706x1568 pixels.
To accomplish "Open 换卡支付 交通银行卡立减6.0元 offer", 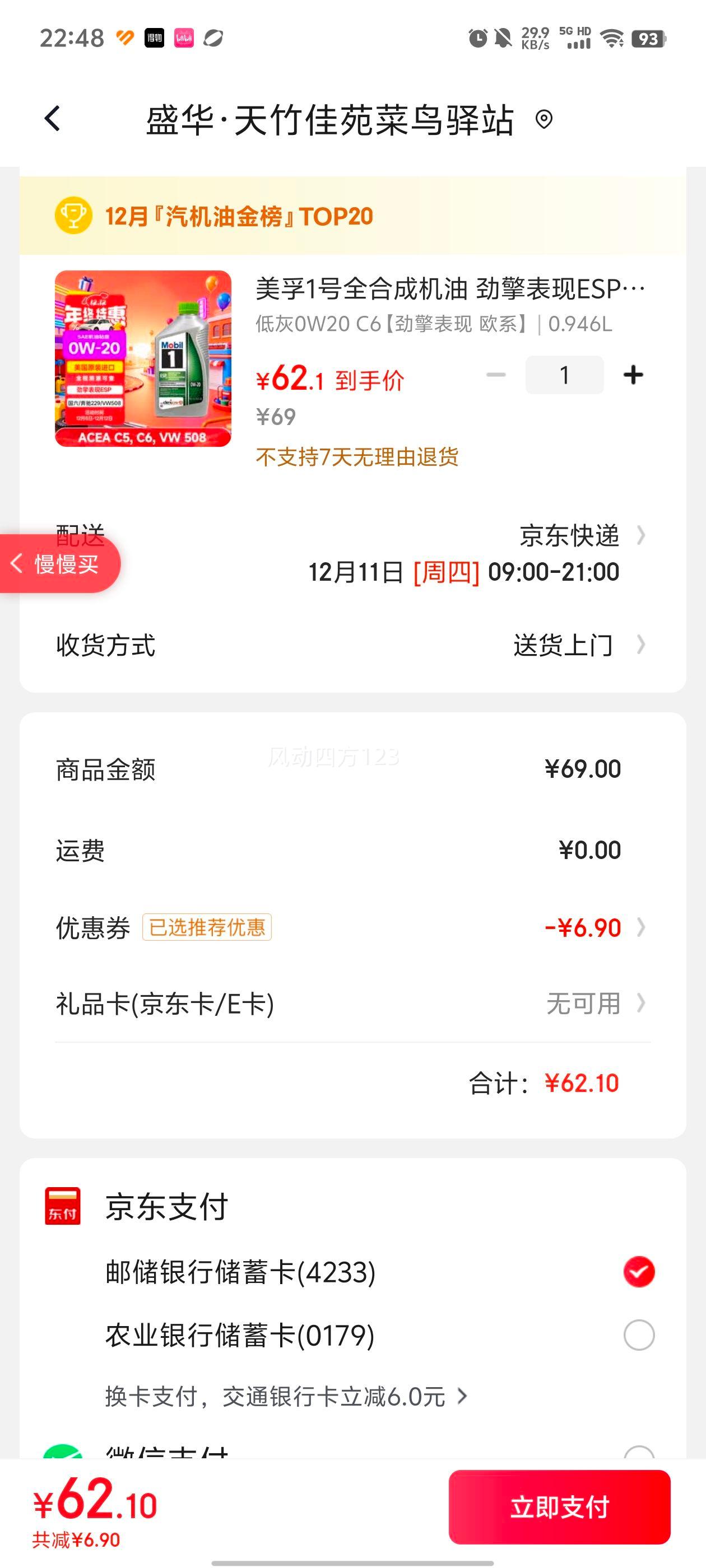I will pos(286,1396).
